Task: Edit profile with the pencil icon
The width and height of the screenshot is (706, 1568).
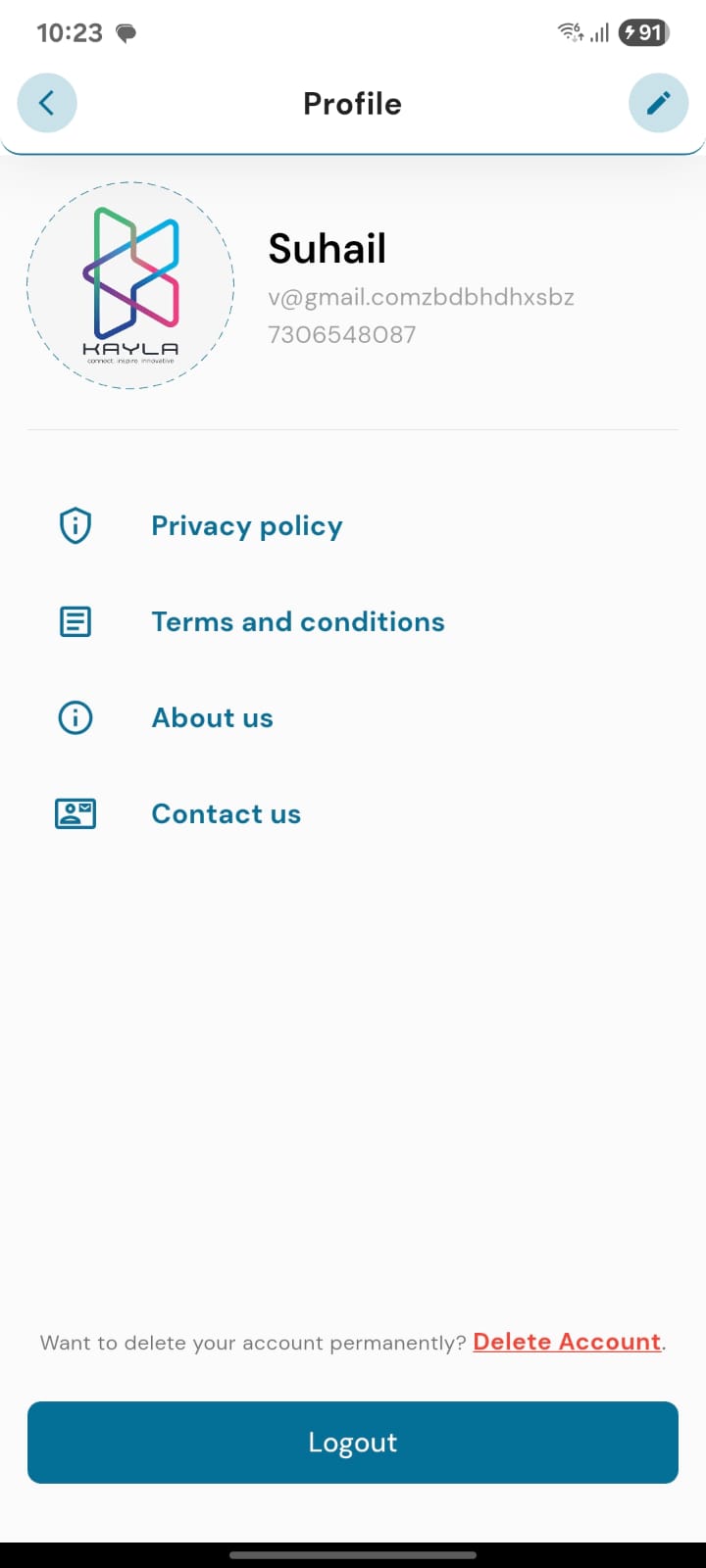Action: coord(658,103)
